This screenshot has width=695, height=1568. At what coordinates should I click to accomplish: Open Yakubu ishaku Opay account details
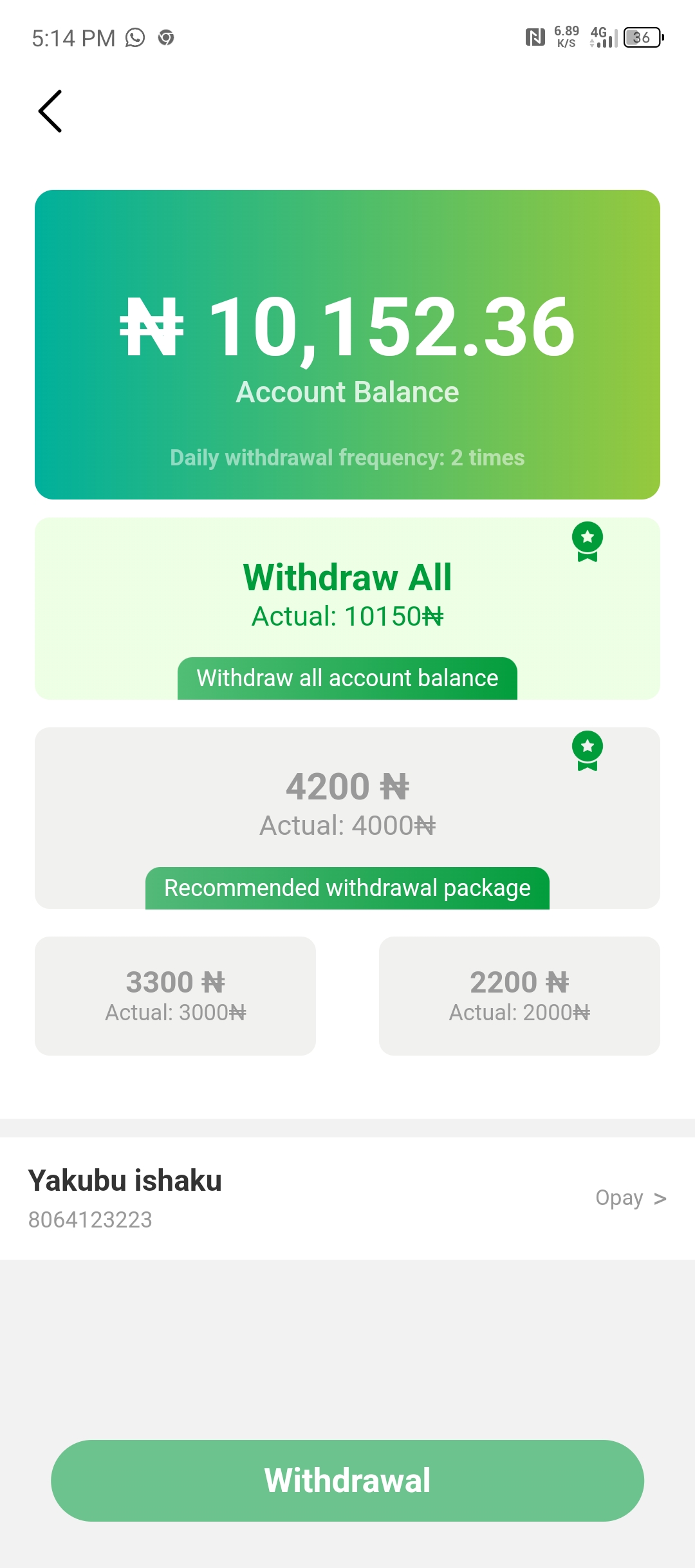pyautogui.click(x=347, y=1198)
